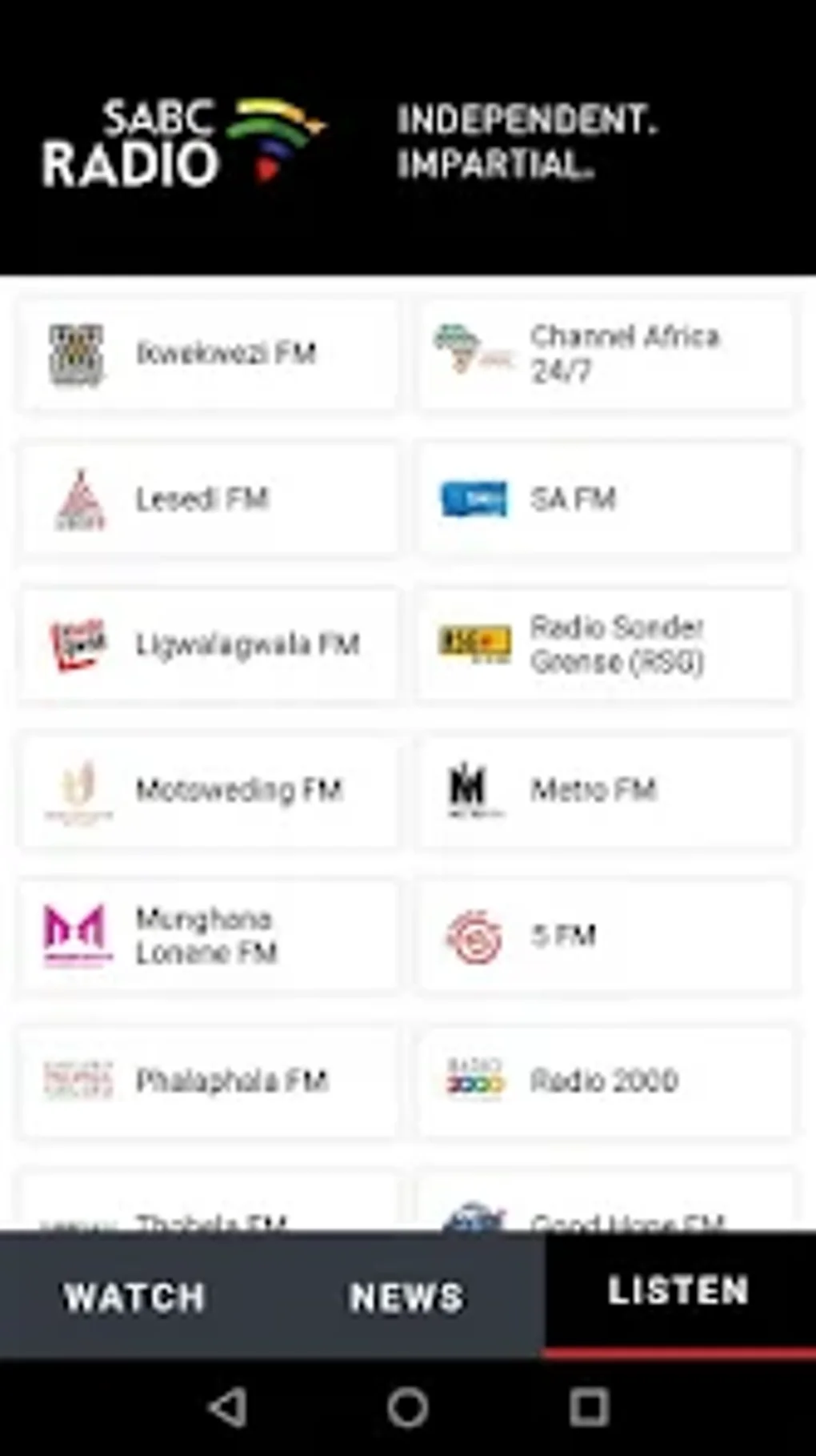Open the NEWS tab
The image size is (816, 1456).
click(x=406, y=1297)
